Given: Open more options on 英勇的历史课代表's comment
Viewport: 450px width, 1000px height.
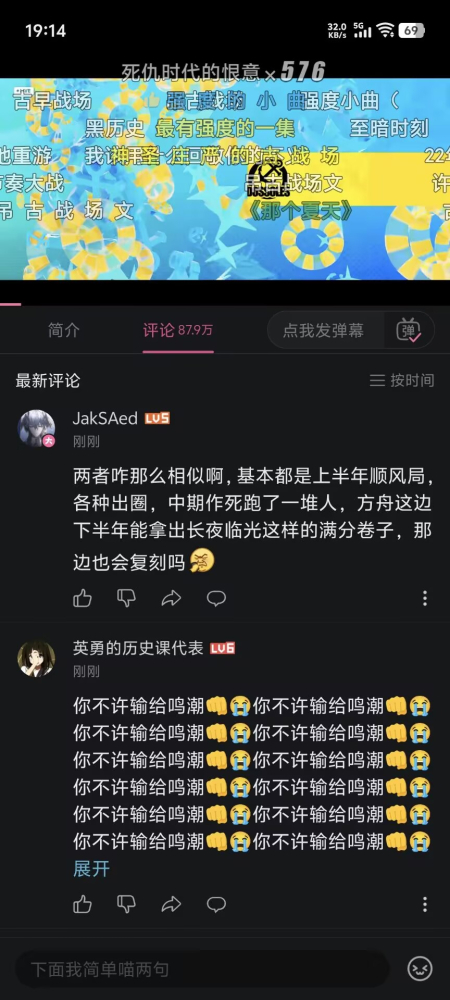Looking at the screenshot, I should point(425,904).
